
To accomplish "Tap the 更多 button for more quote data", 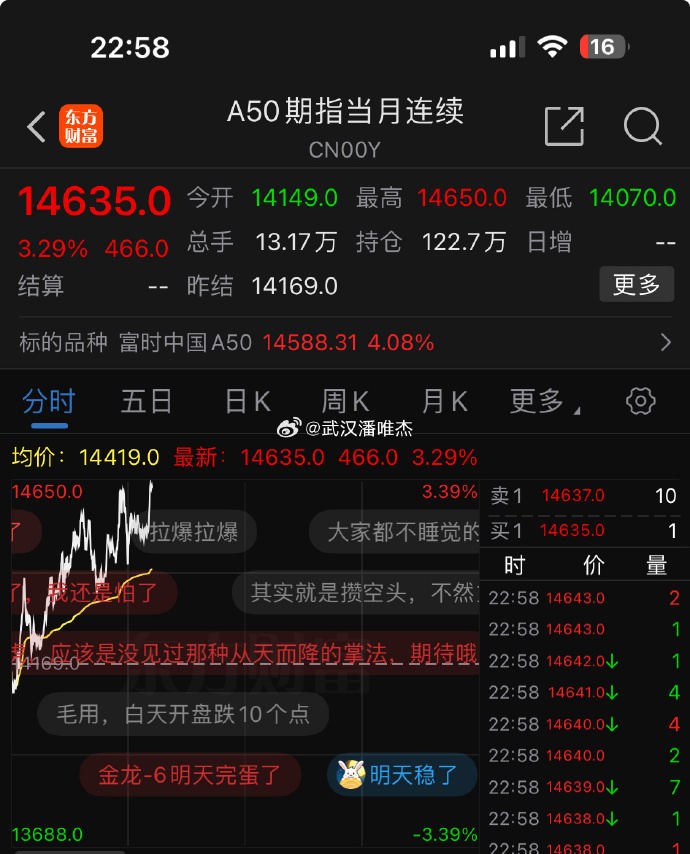I will 636,285.
